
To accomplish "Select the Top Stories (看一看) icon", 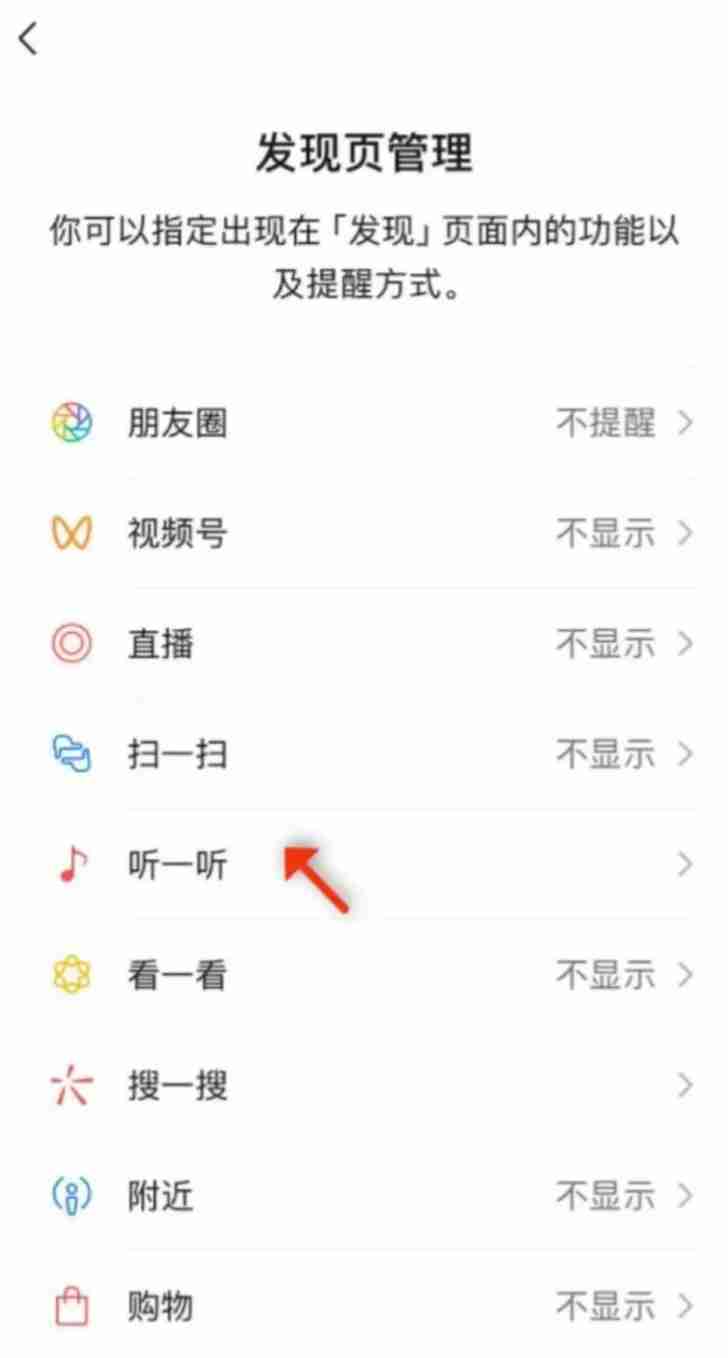I will click(x=69, y=975).
